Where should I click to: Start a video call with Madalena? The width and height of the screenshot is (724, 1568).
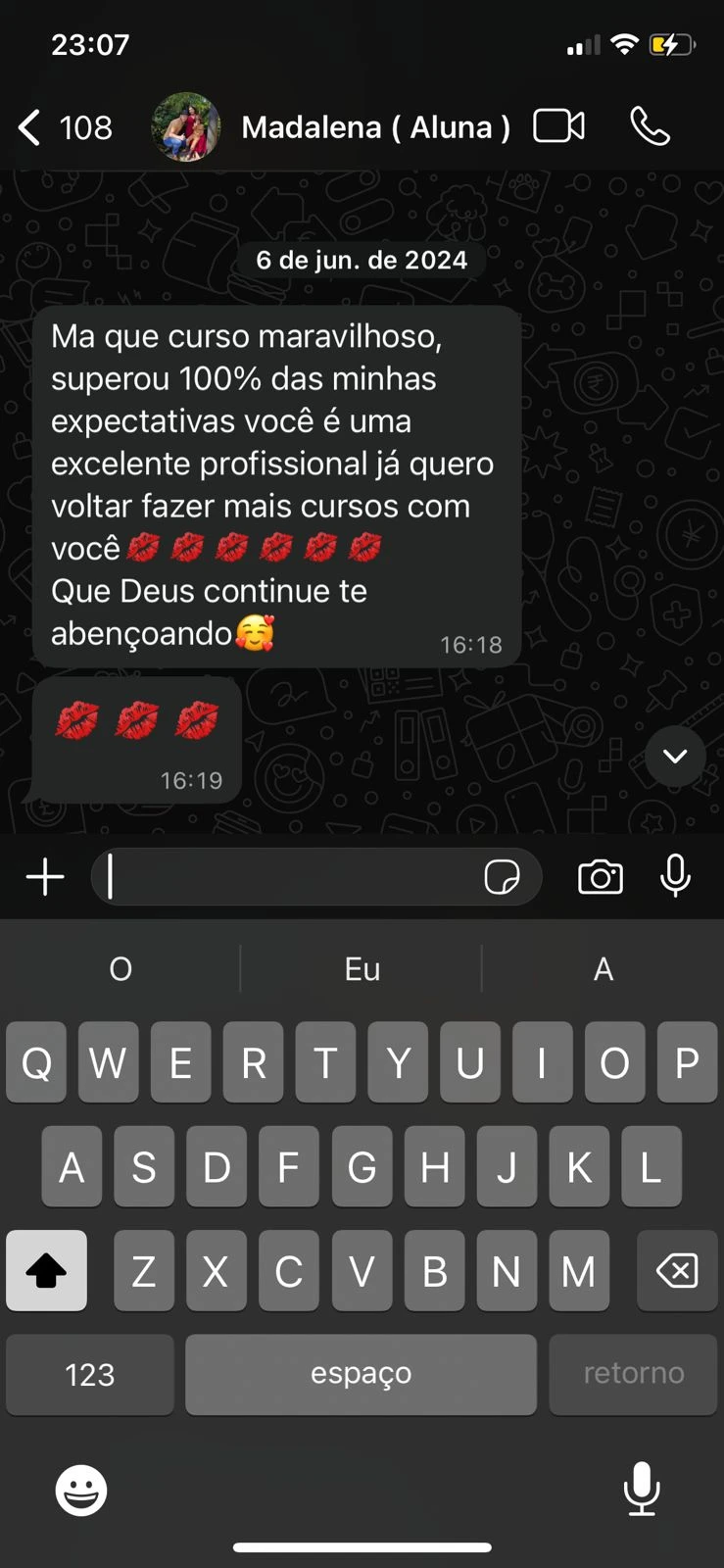pyautogui.click(x=559, y=126)
